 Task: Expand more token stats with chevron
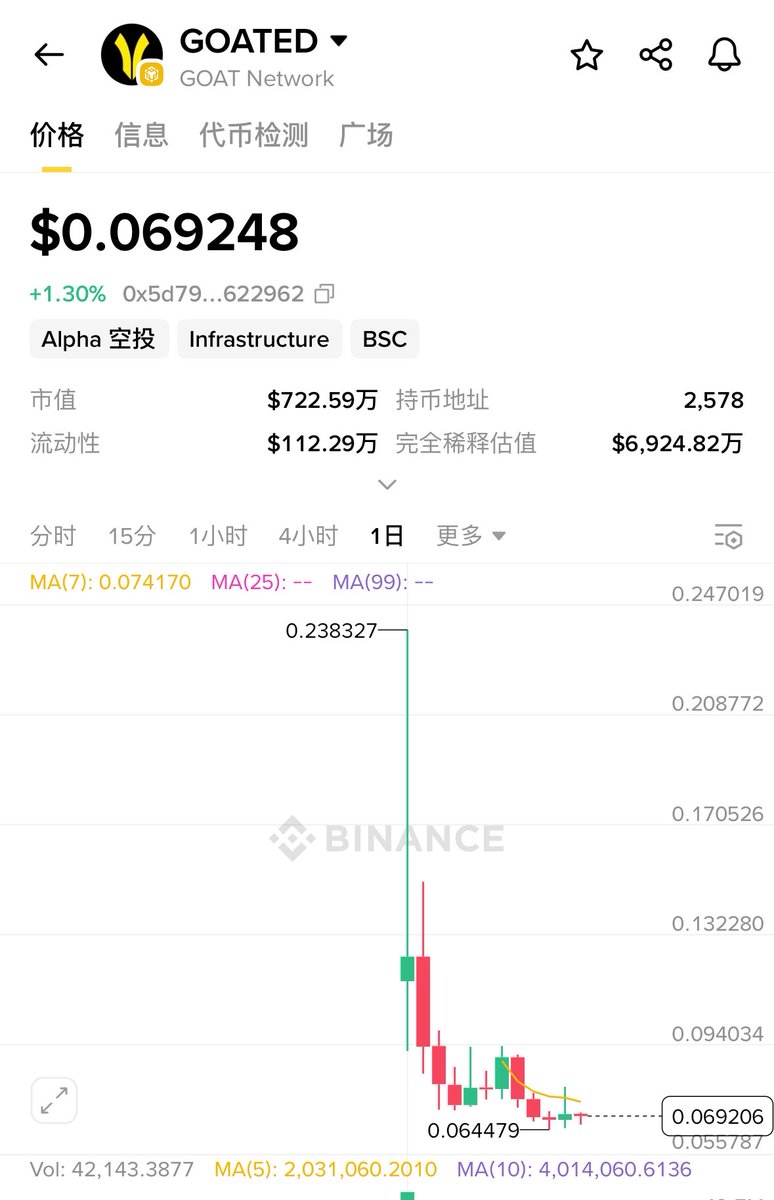387,485
